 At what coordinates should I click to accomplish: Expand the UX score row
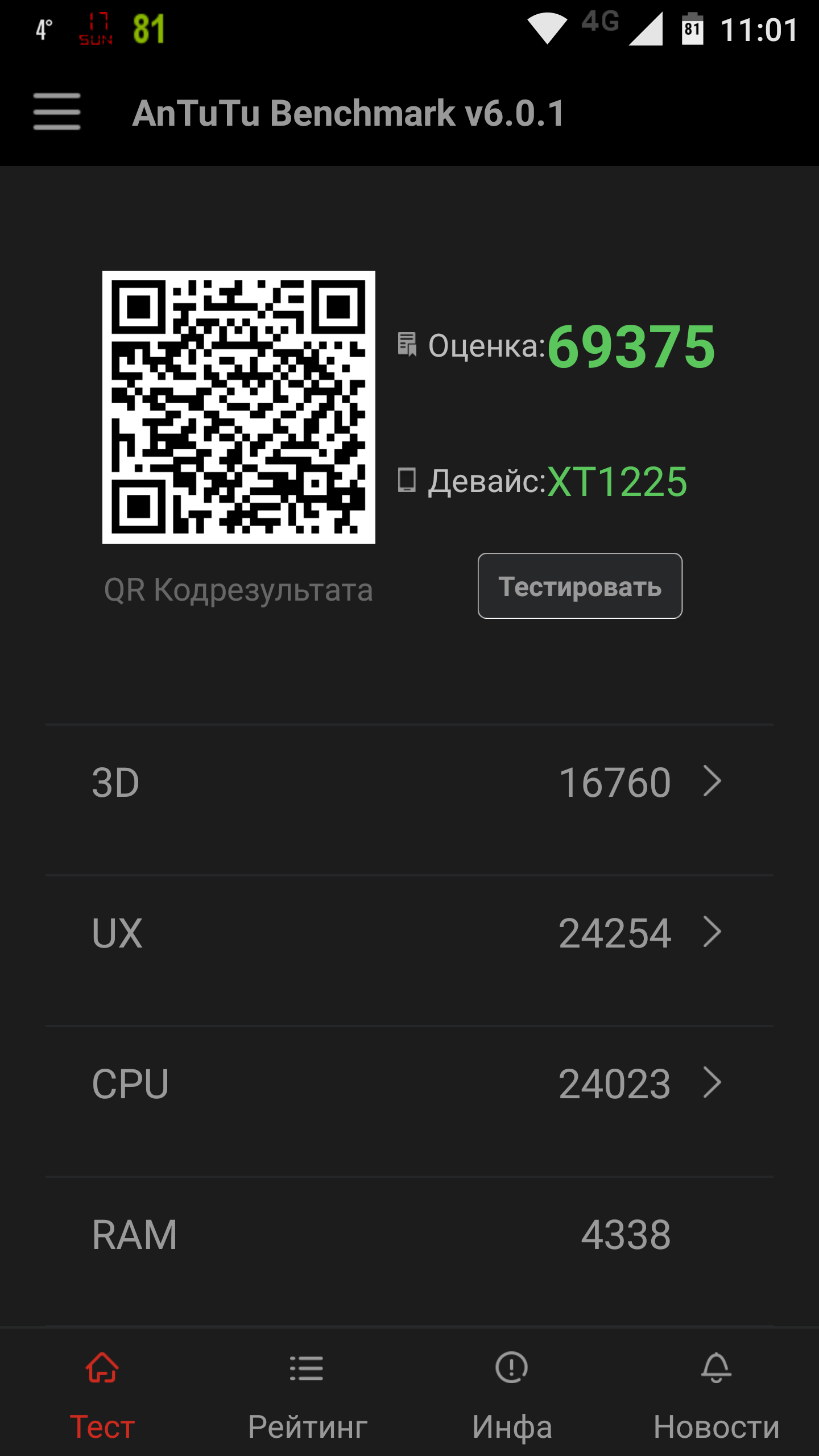pos(409,933)
